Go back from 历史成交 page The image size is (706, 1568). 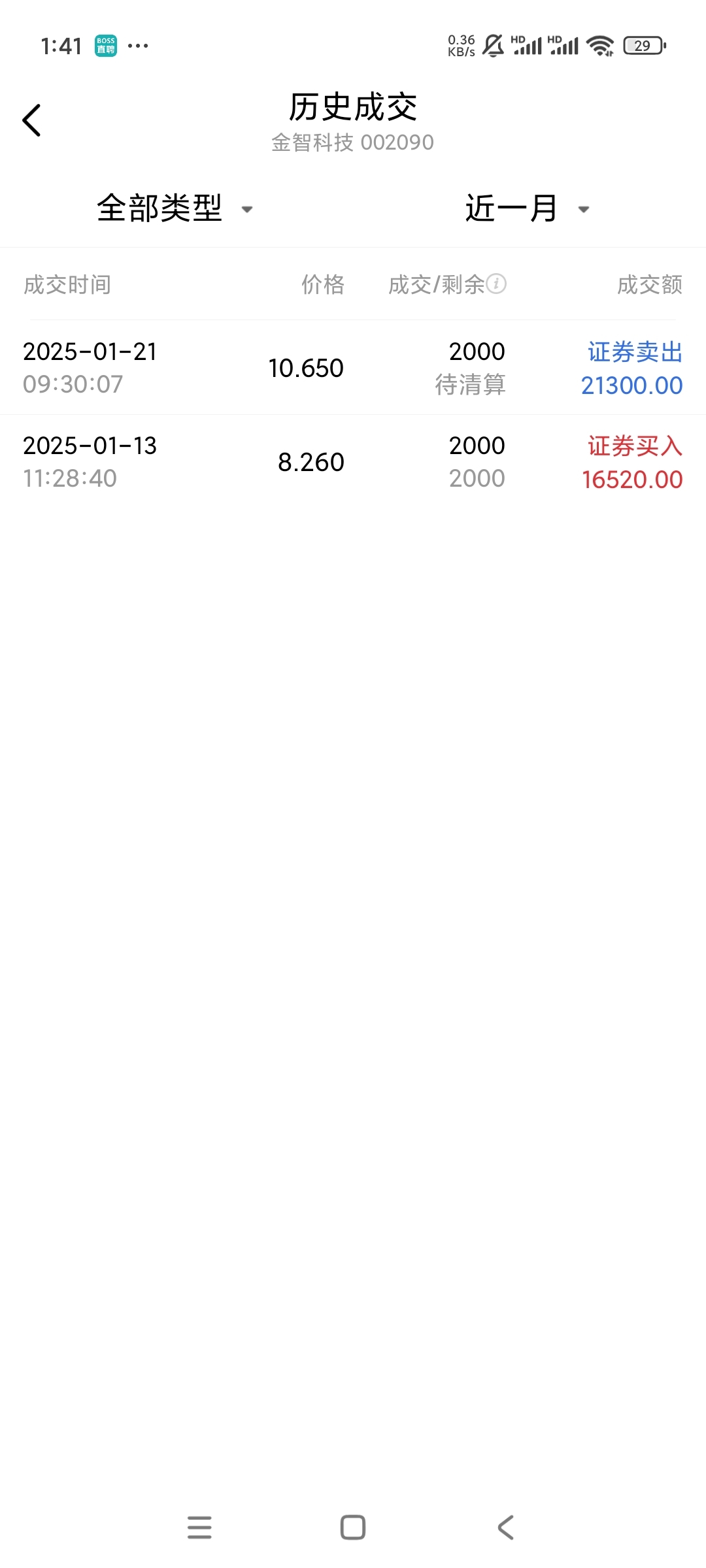point(31,121)
